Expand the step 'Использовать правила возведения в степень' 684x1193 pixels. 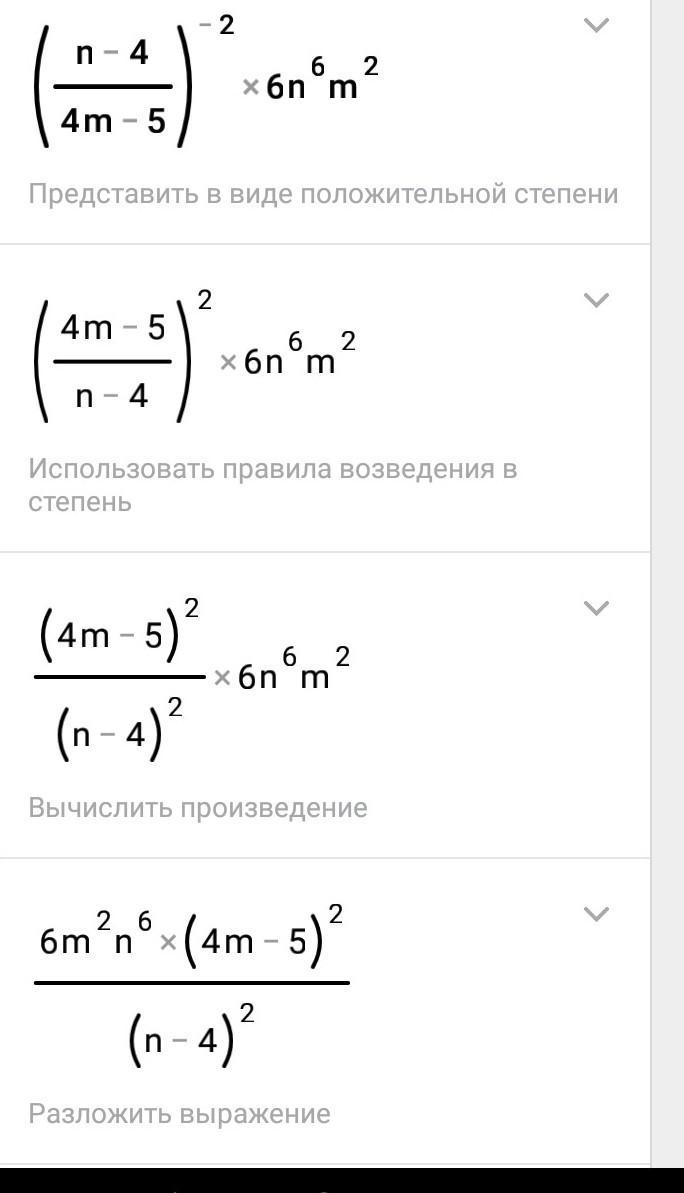tap(596, 300)
